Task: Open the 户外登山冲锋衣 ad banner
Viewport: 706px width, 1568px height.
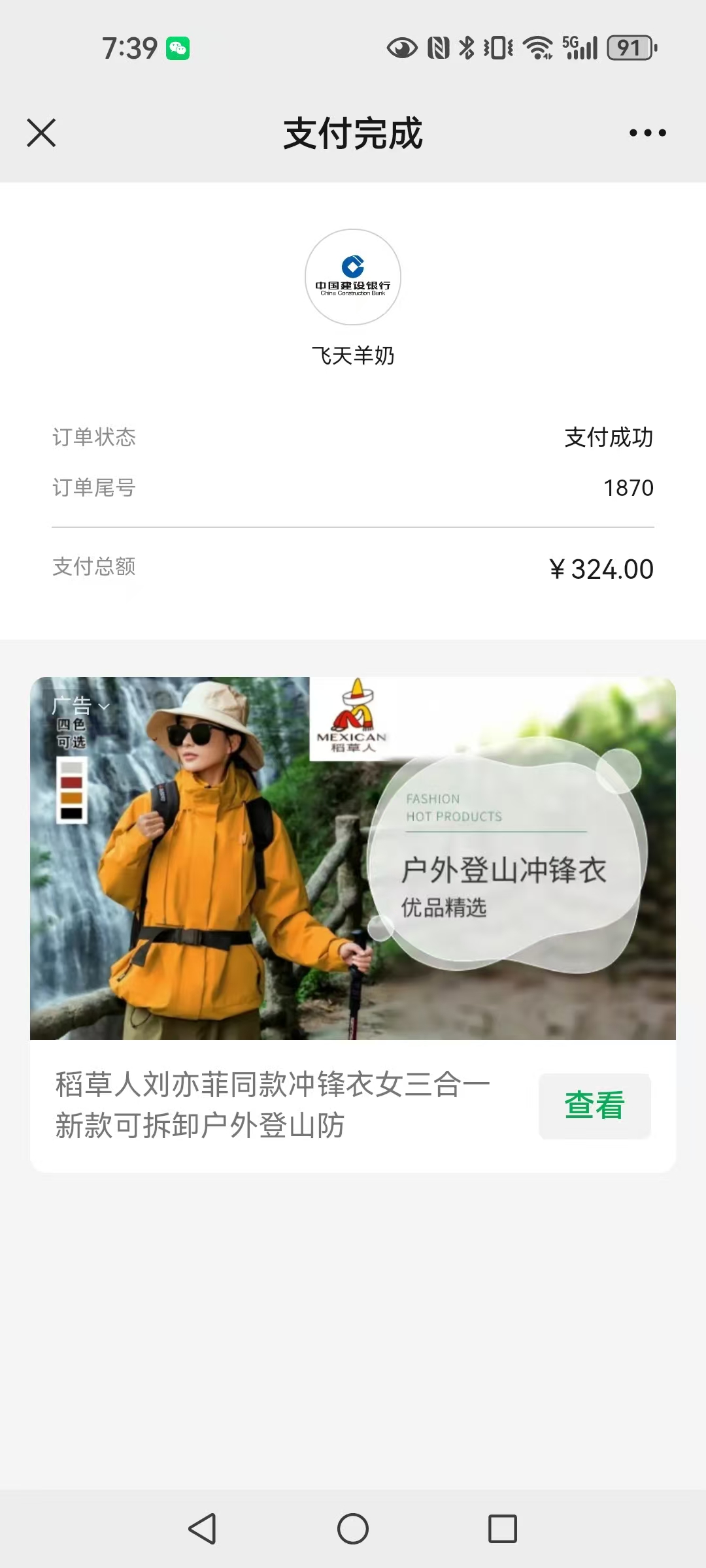Action: [x=353, y=858]
